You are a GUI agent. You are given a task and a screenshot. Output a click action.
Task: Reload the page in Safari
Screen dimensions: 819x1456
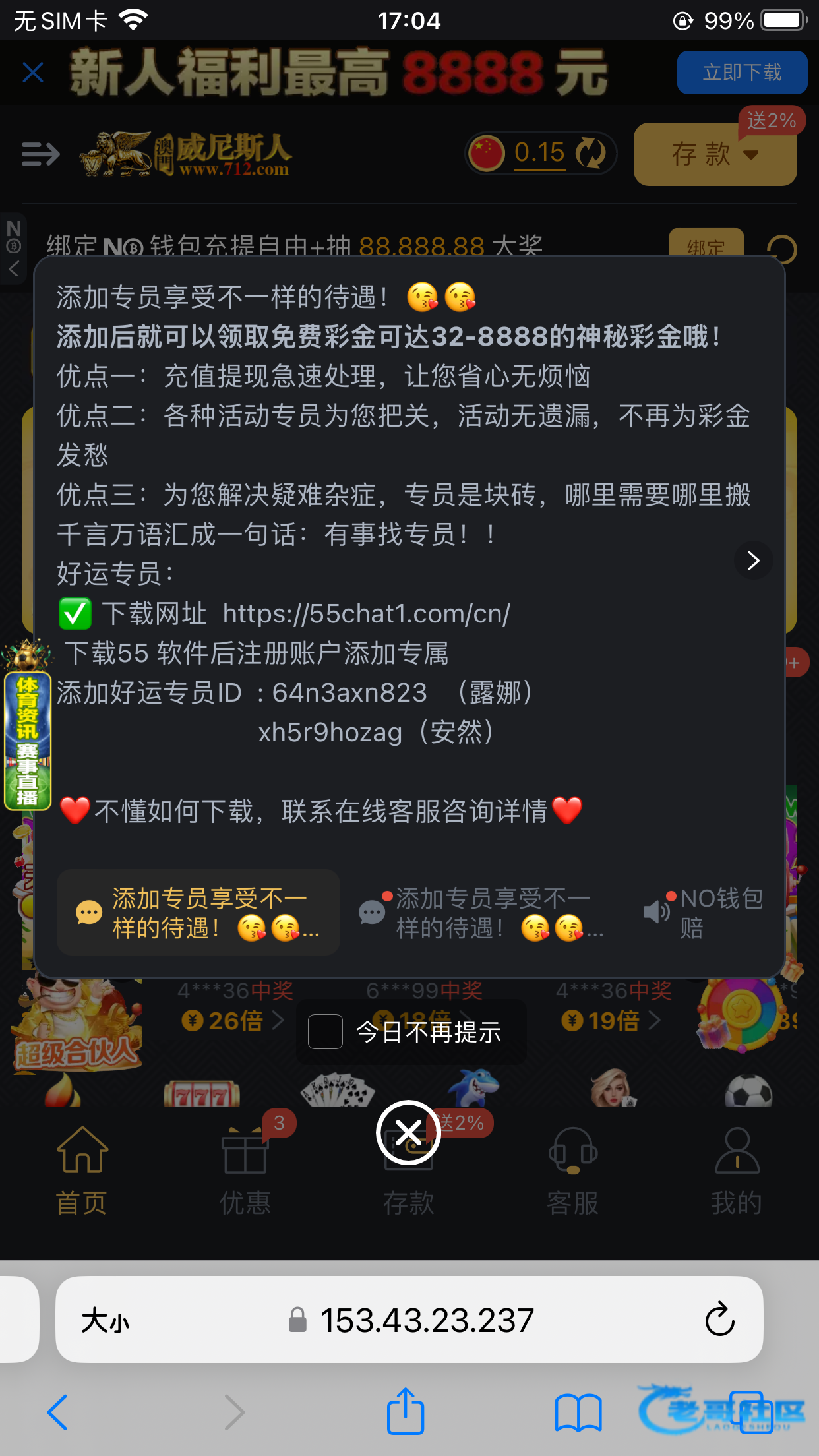719,1319
